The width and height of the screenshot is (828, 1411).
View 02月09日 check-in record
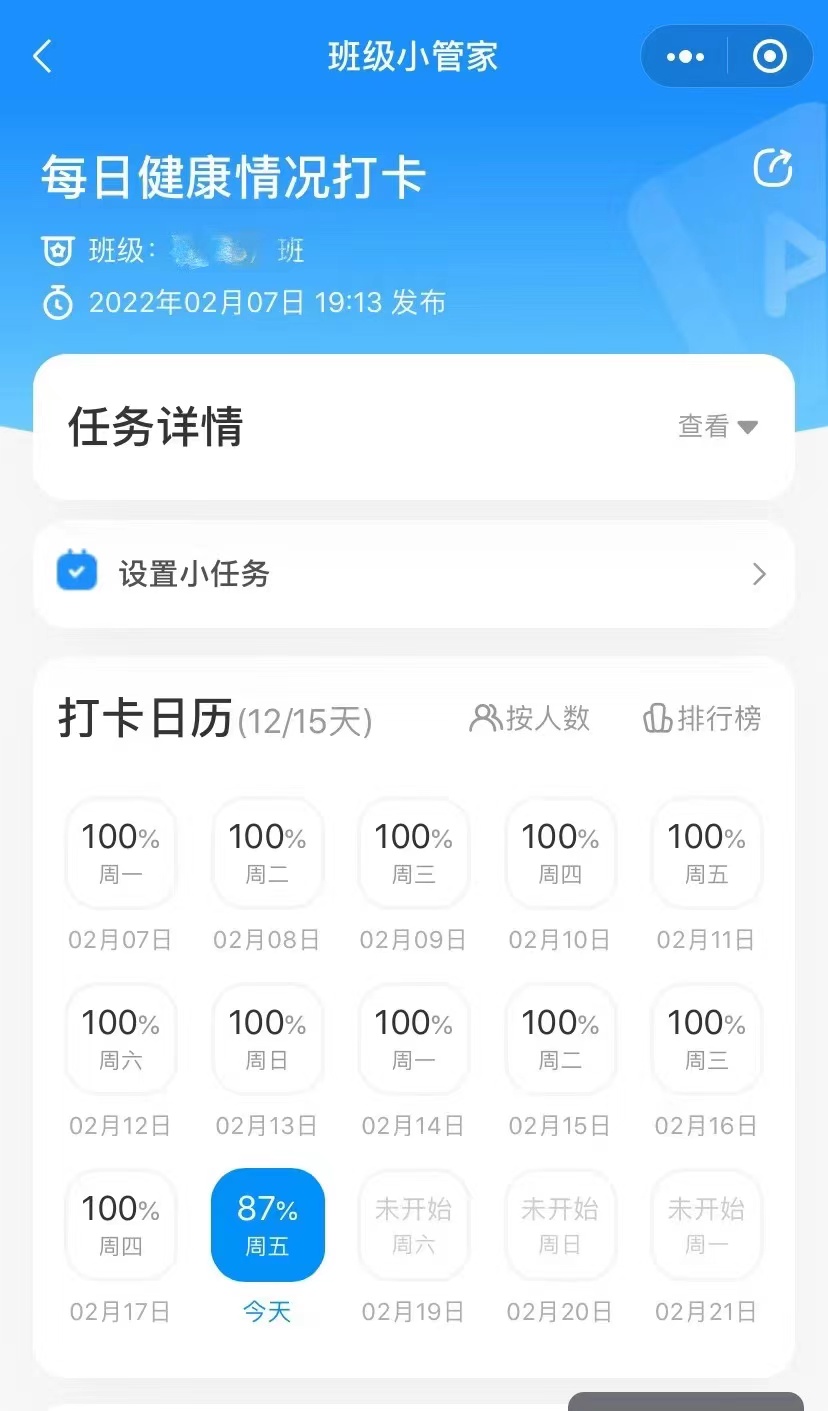[x=413, y=853]
